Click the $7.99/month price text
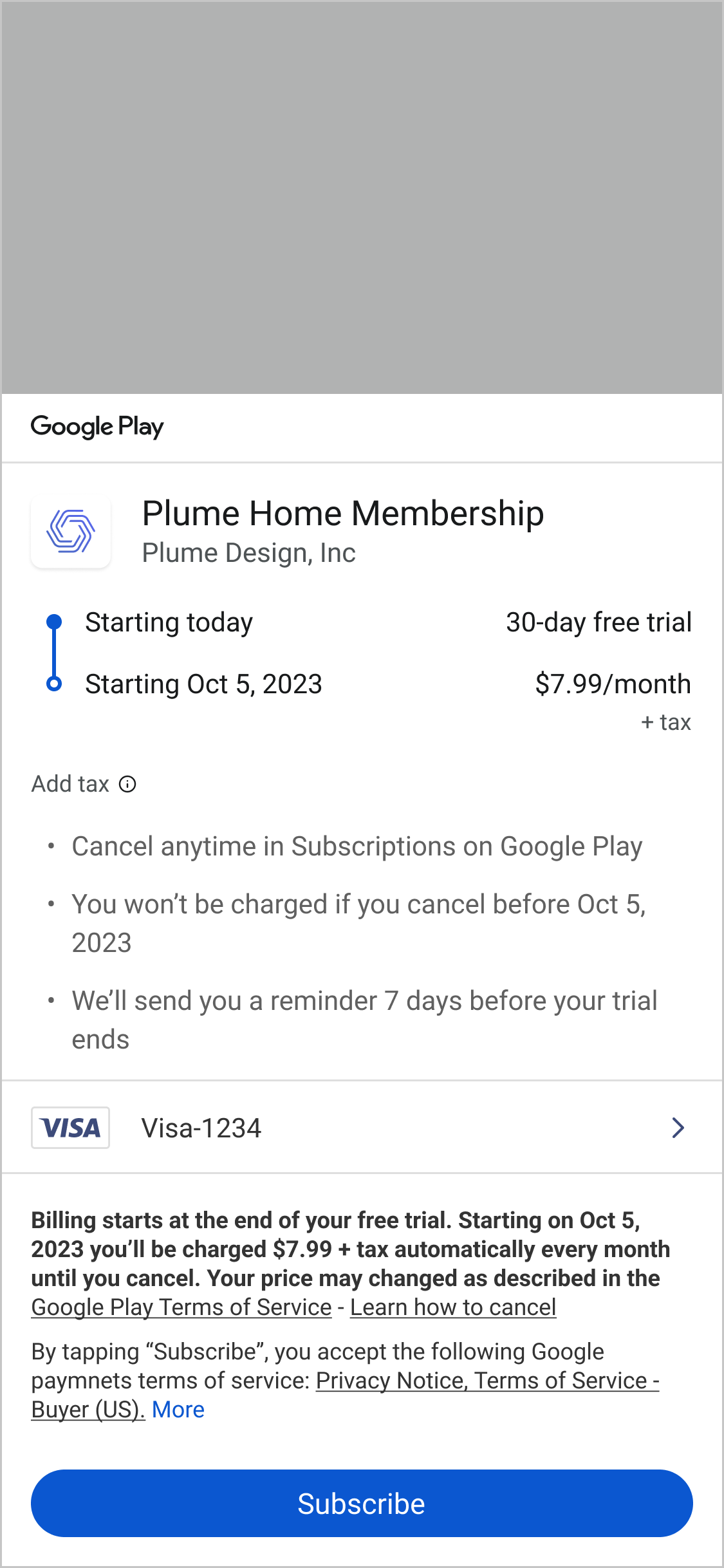Image resolution: width=724 pixels, height=1568 pixels. (611, 684)
